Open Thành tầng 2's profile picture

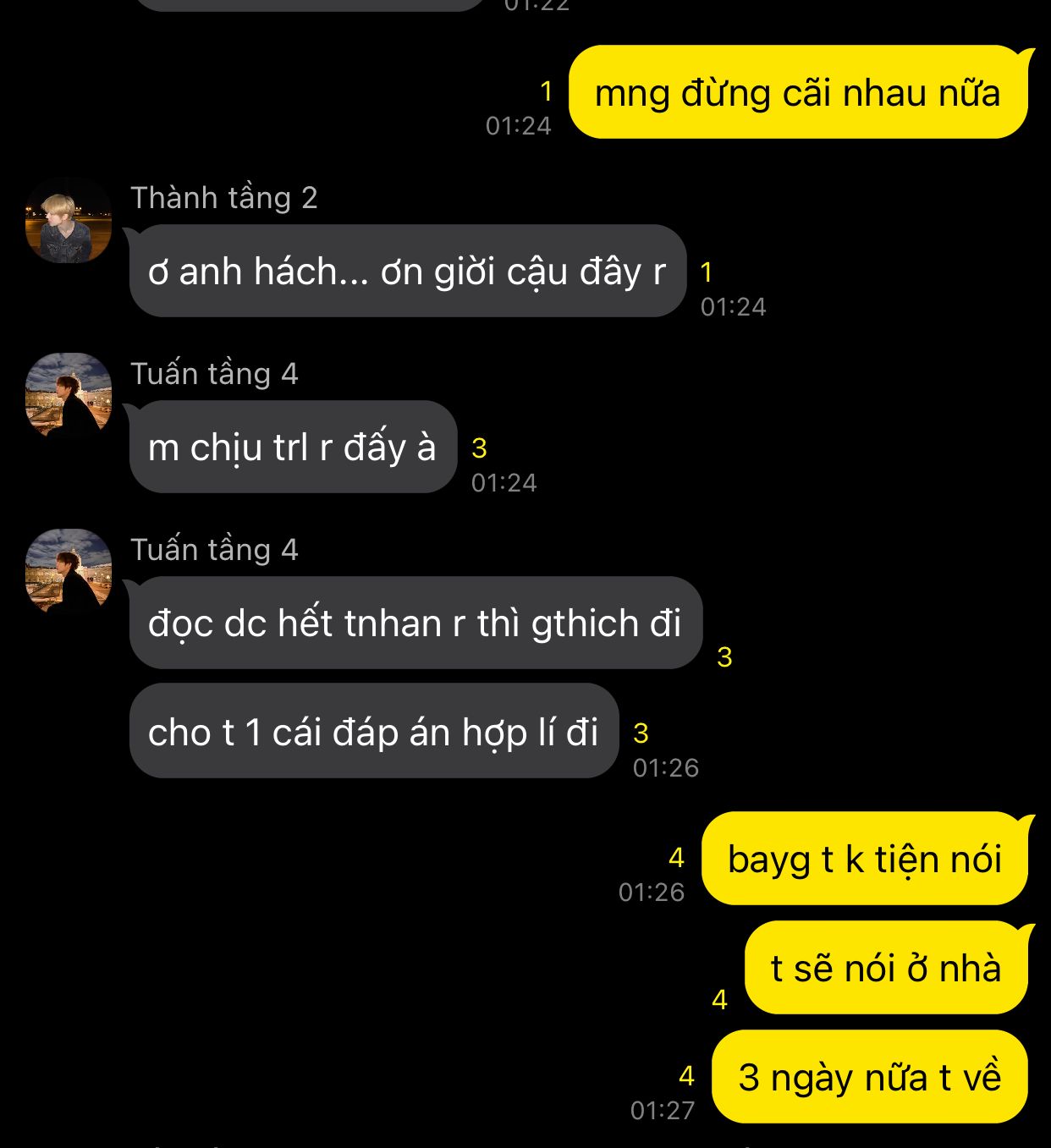coord(69,220)
